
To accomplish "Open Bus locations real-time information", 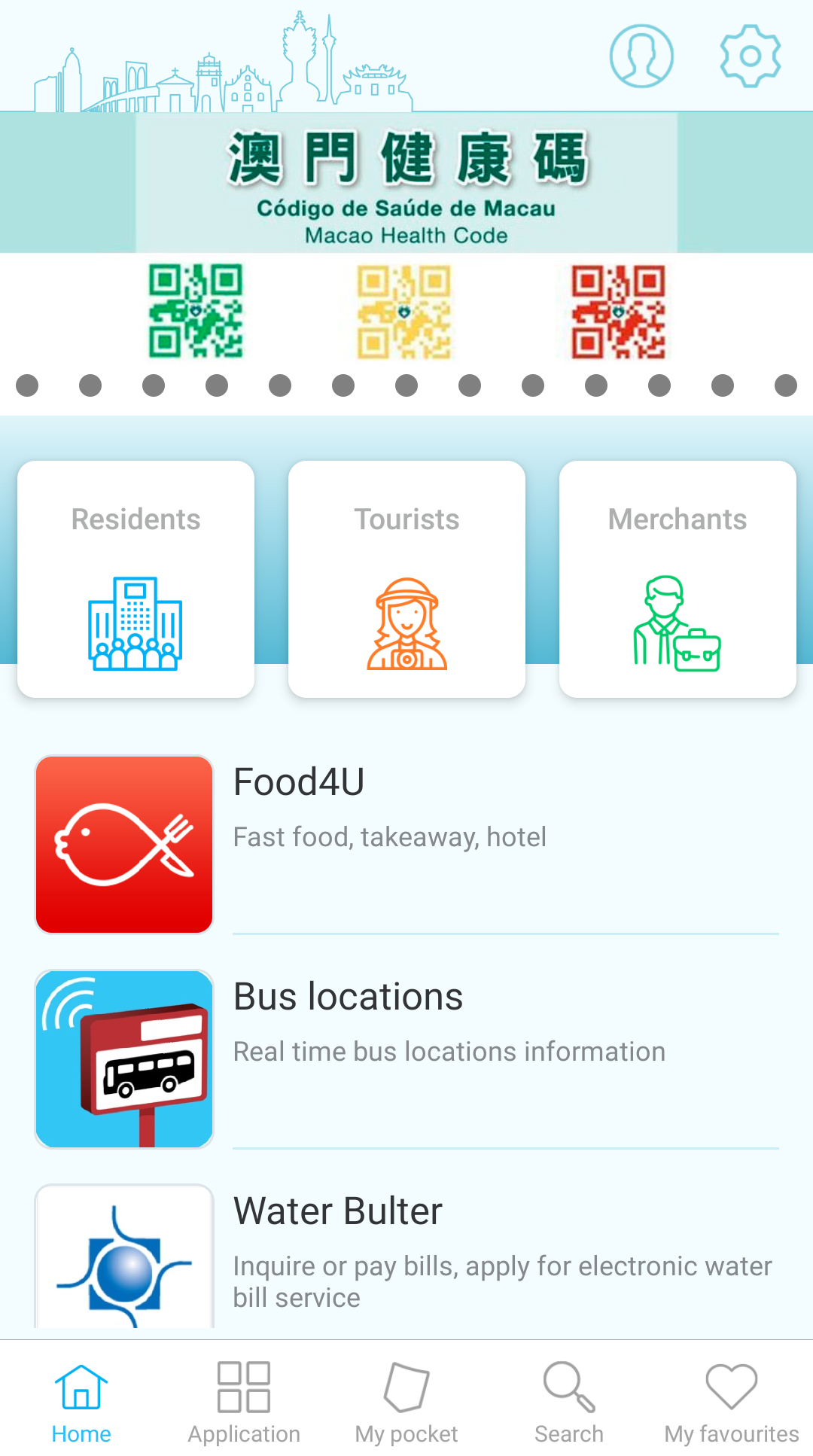I will (x=406, y=1059).
